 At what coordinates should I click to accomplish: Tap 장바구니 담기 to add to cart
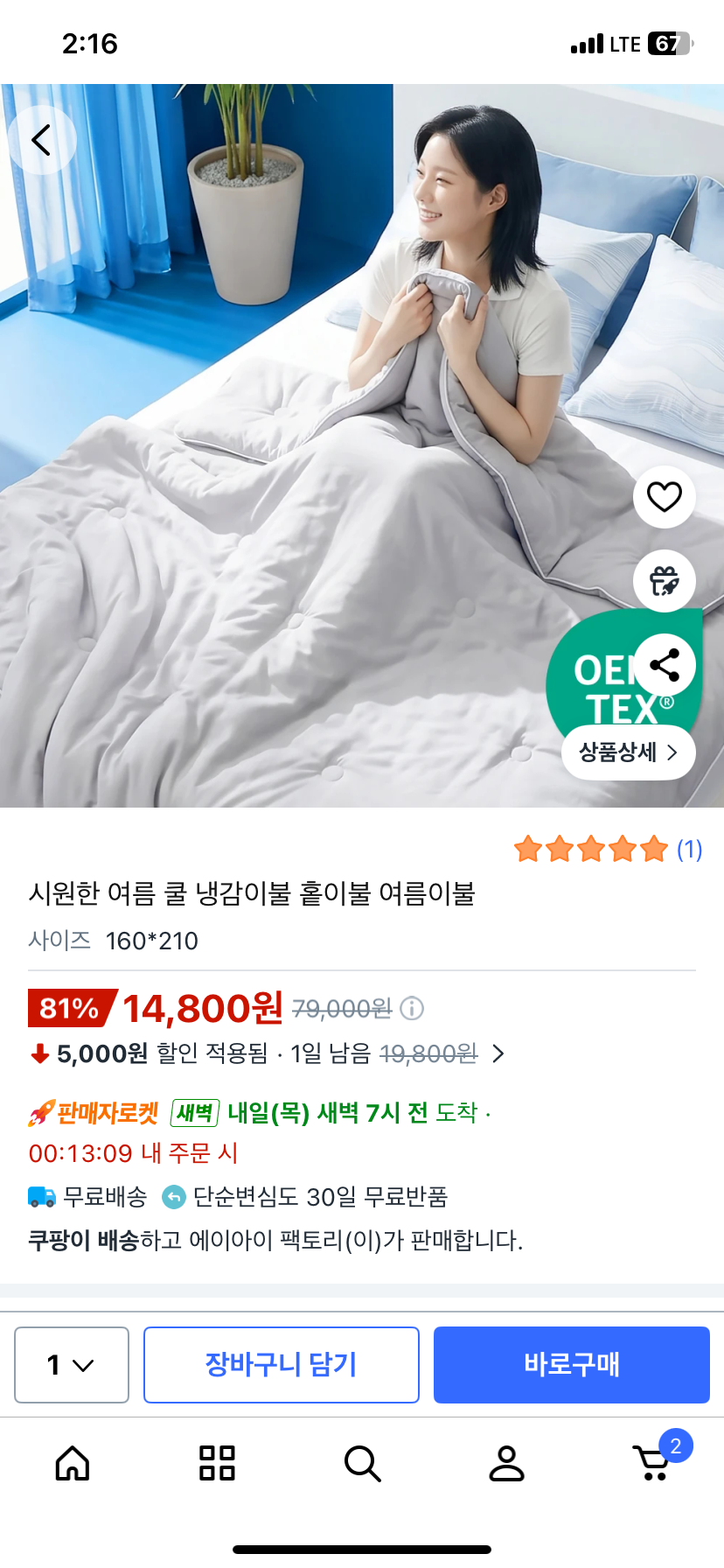point(281,1364)
